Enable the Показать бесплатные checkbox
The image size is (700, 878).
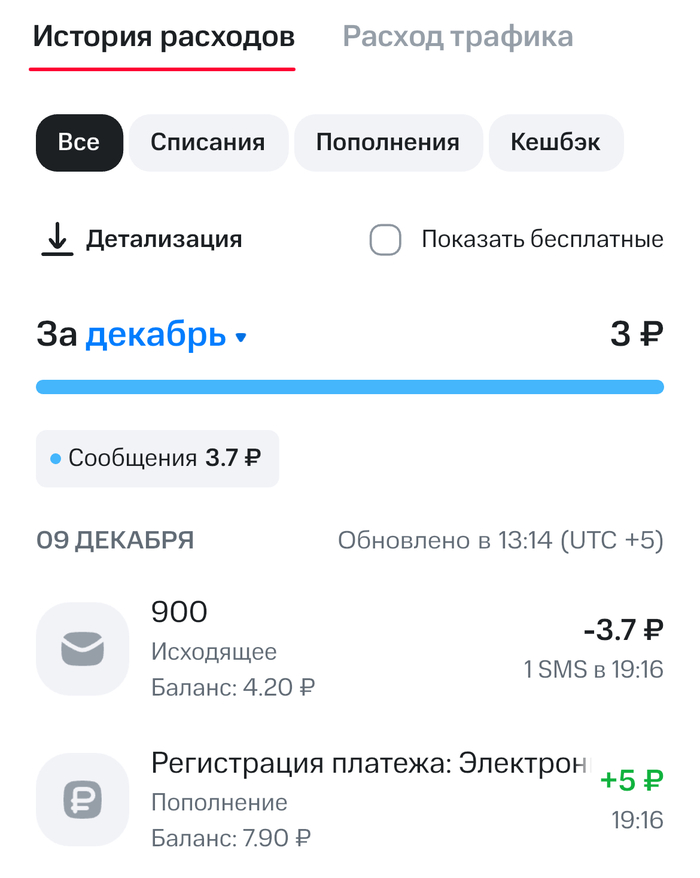coord(386,240)
